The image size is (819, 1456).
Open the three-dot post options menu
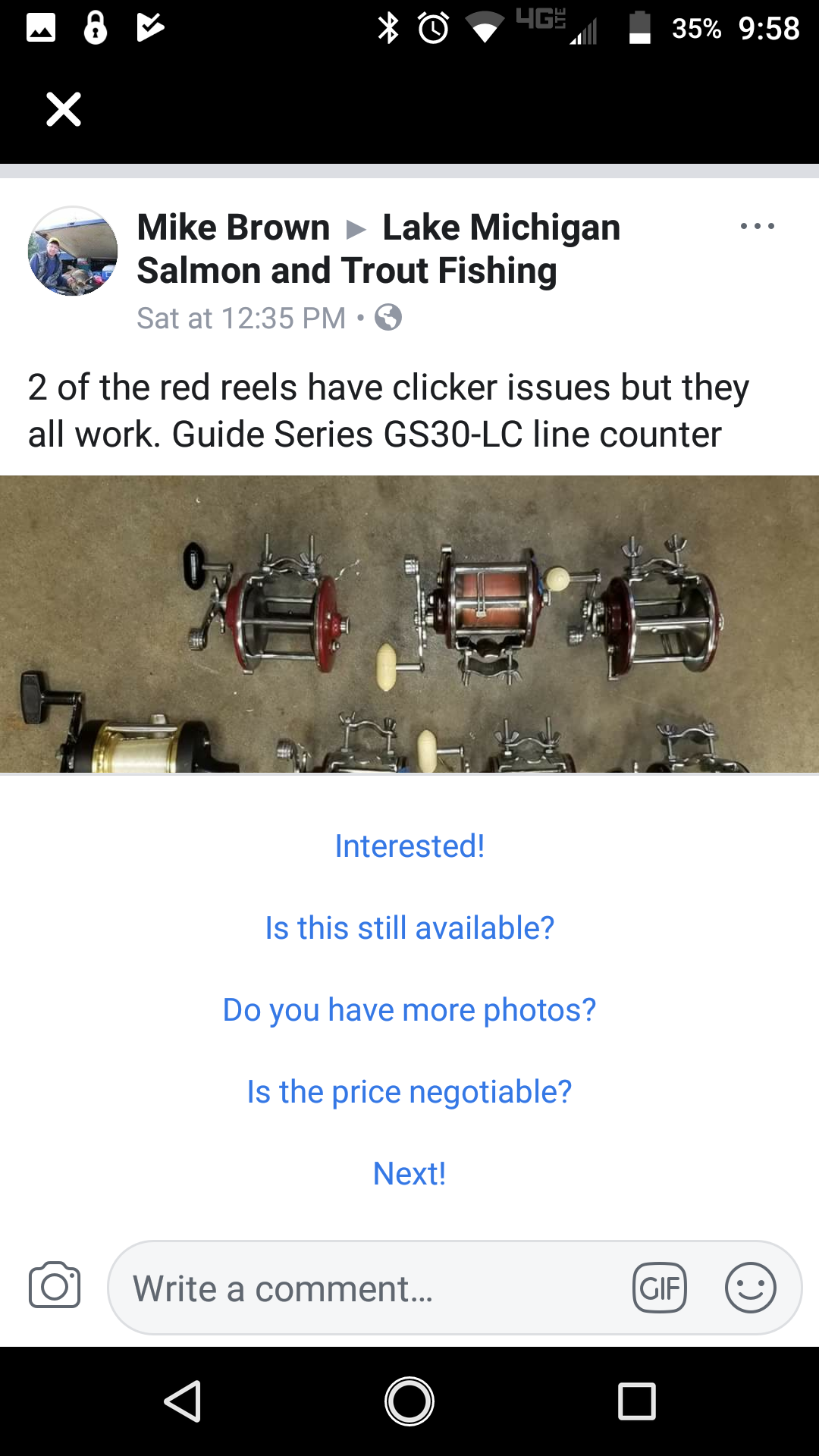click(757, 226)
